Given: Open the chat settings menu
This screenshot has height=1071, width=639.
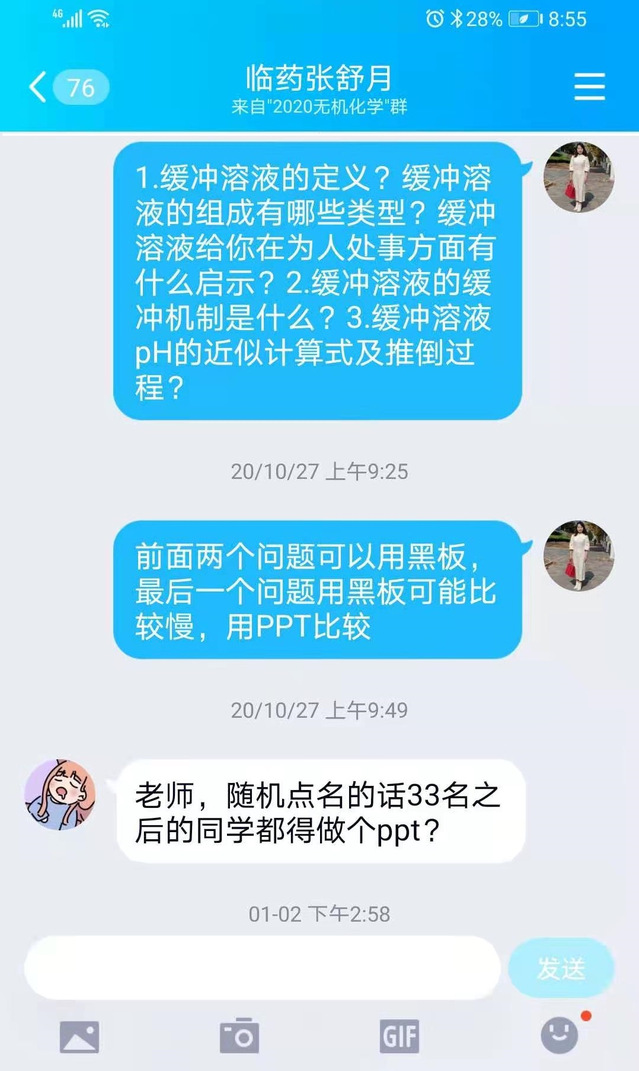Looking at the screenshot, I should pos(589,87).
